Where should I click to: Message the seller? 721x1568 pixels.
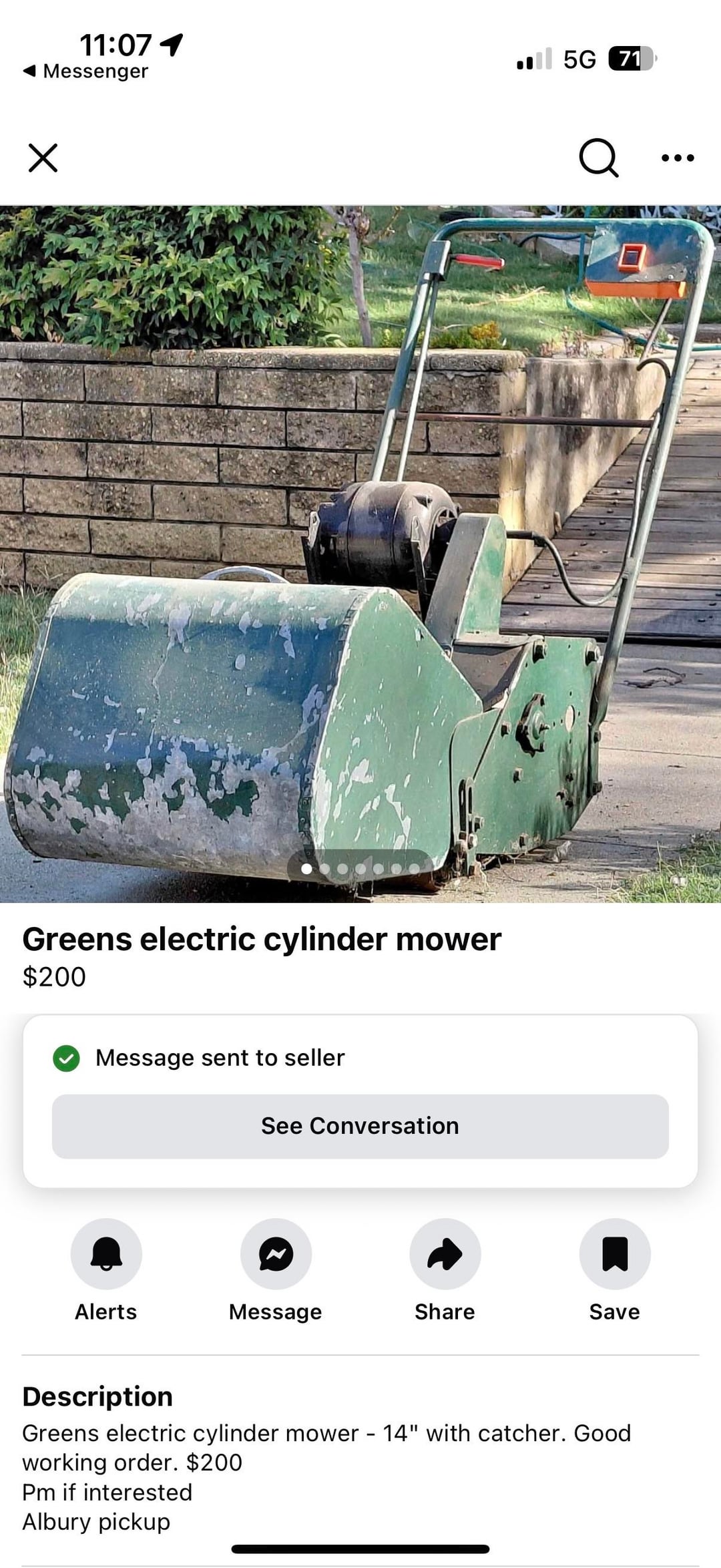pyautogui.click(x=276, y=1253)
